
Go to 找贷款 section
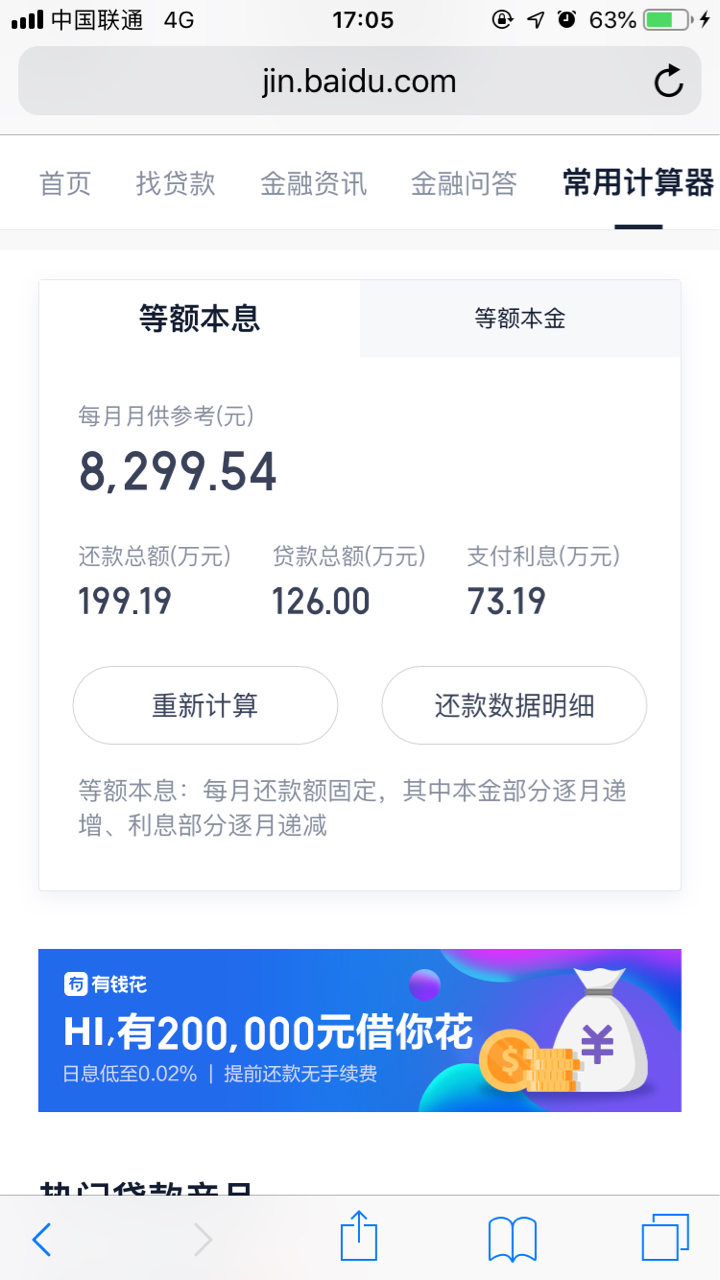click(175, 183)
